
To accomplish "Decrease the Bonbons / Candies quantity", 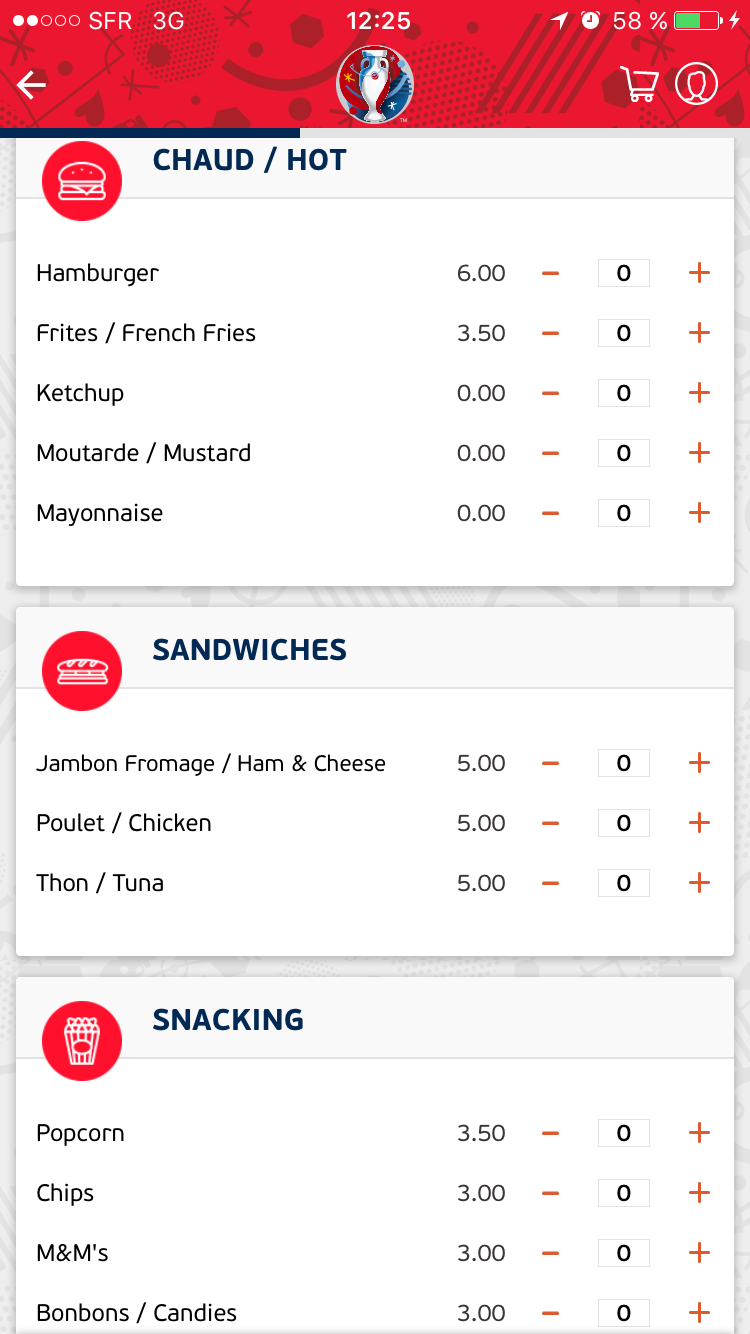I will 550,1313.
